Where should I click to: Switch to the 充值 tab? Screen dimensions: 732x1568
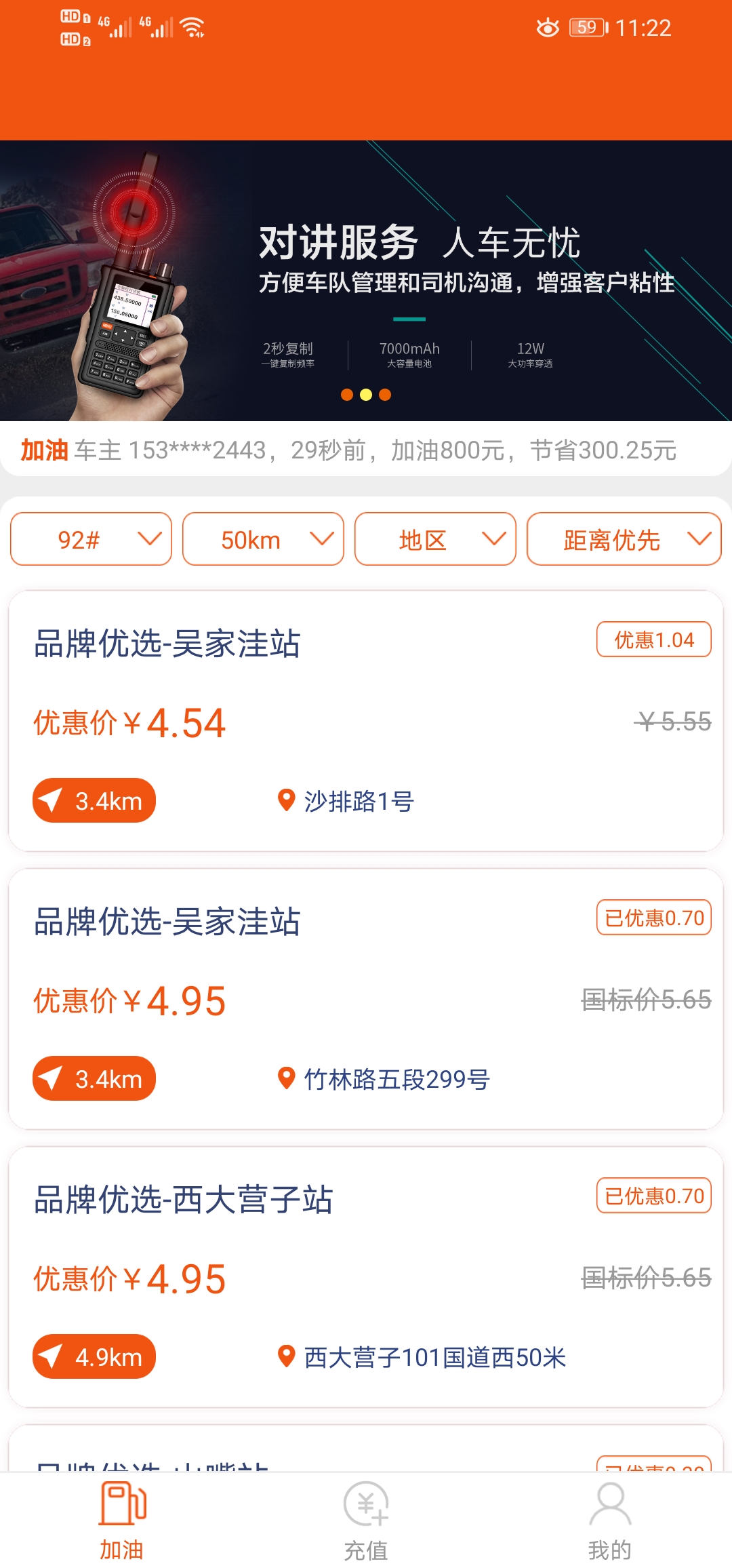pos(366,1521)
